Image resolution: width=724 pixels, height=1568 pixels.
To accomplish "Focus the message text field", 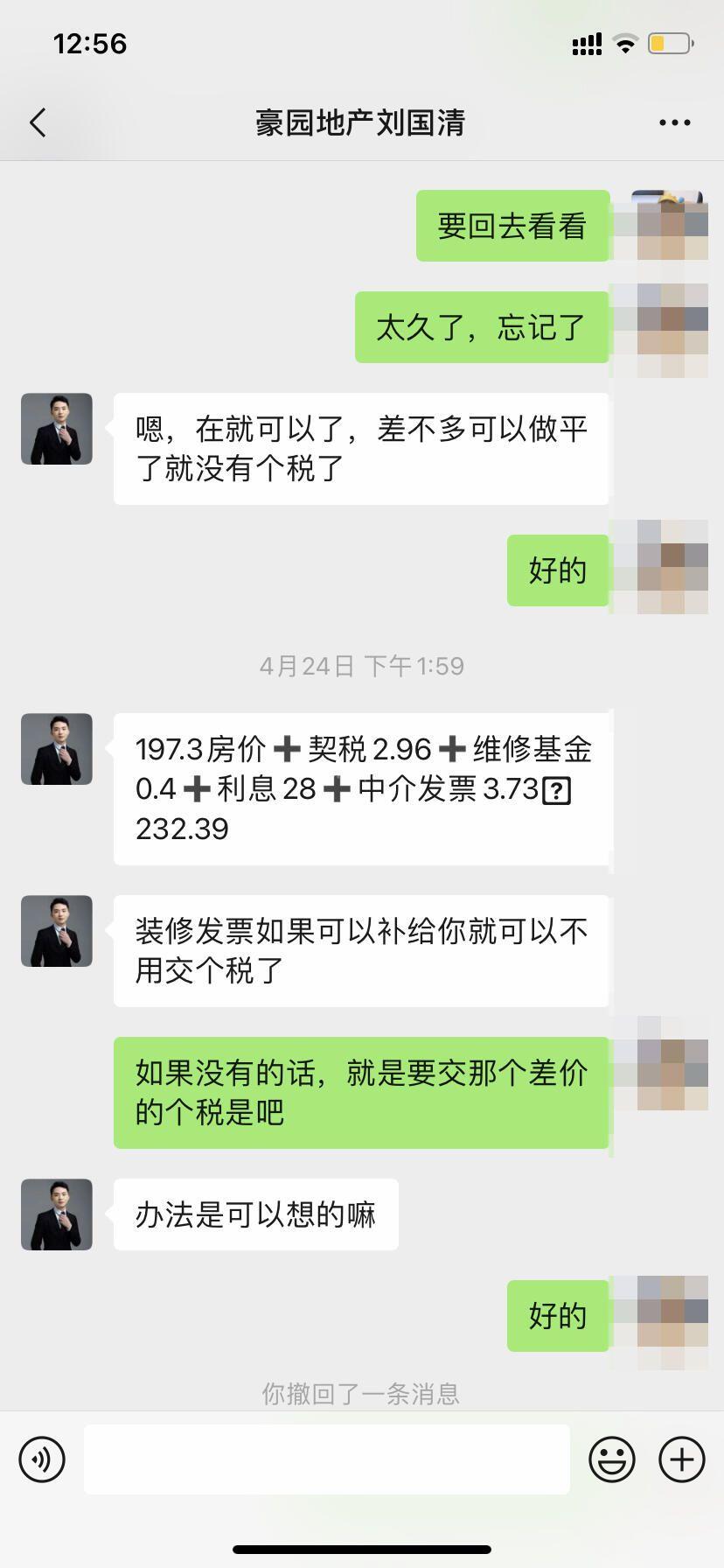I will (x=326, y=1459).
